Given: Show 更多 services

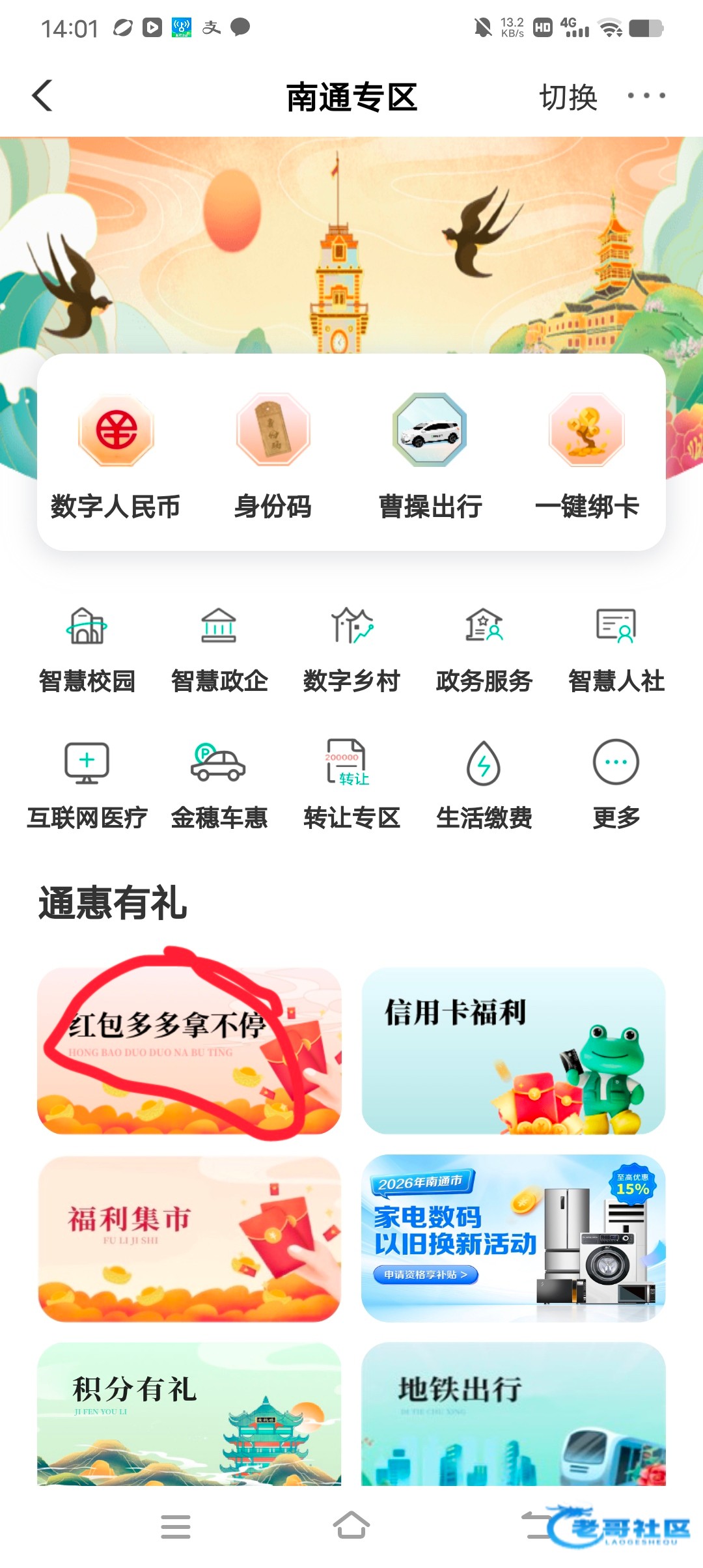Looking at the screenshot, I should (x=616, y=785).
